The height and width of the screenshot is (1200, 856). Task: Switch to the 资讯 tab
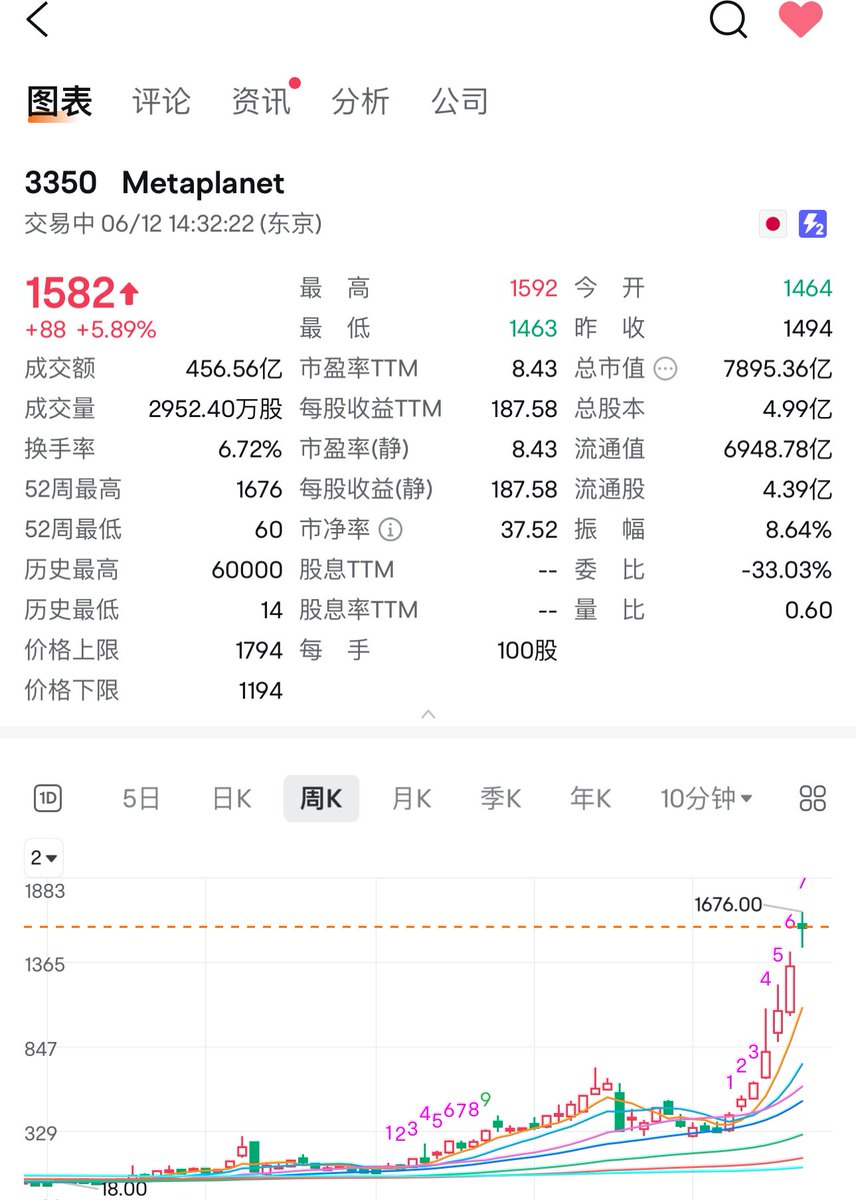click(x=261, y=101)
